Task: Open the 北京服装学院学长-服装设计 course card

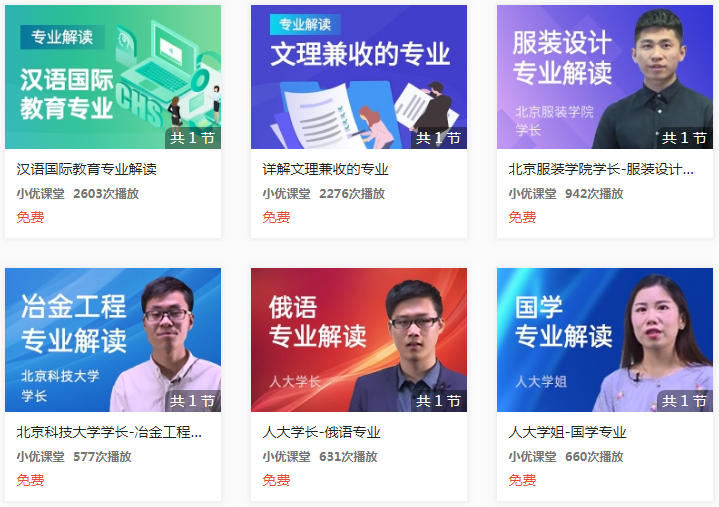Action: click(604, 77)
